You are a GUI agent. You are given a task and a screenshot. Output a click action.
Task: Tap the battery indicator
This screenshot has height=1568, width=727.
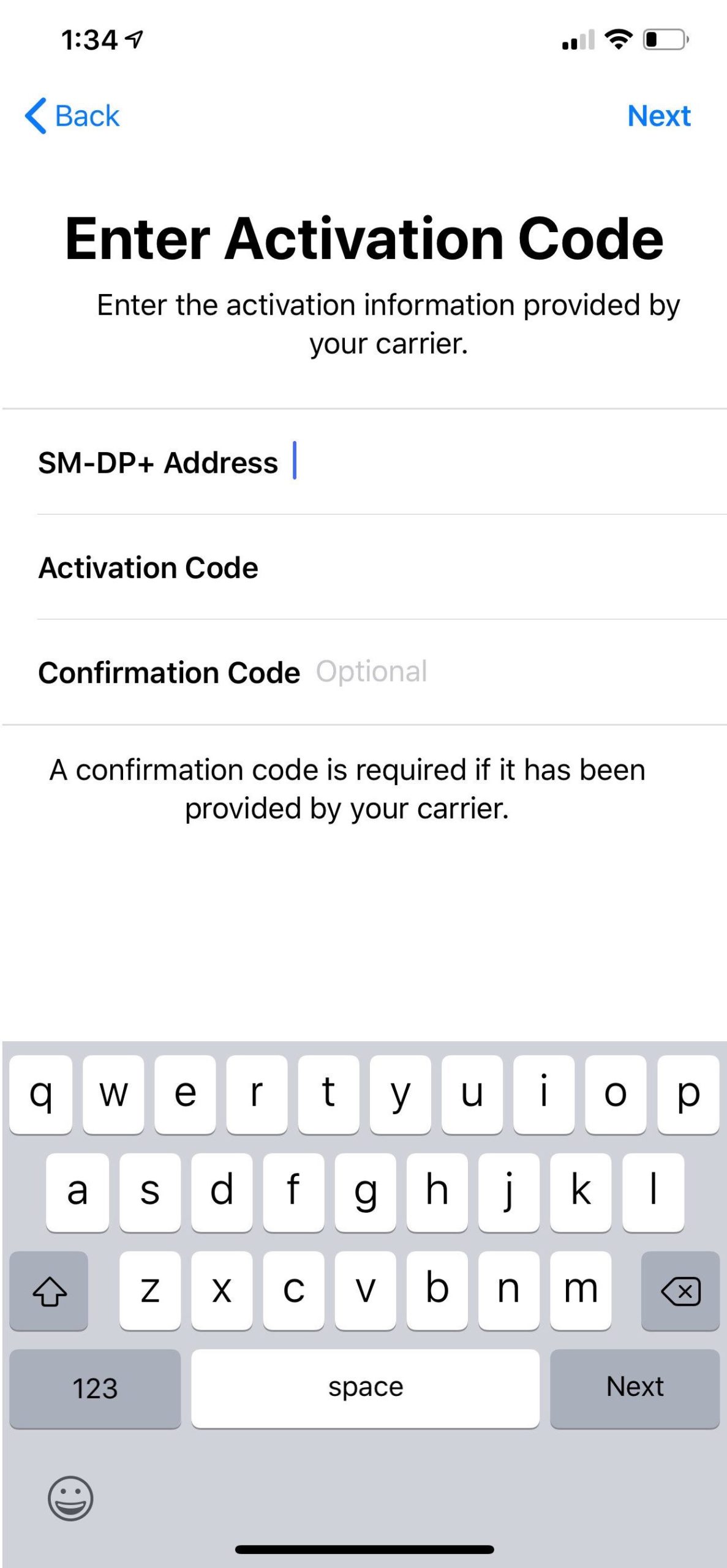click(x=665, y=40)
